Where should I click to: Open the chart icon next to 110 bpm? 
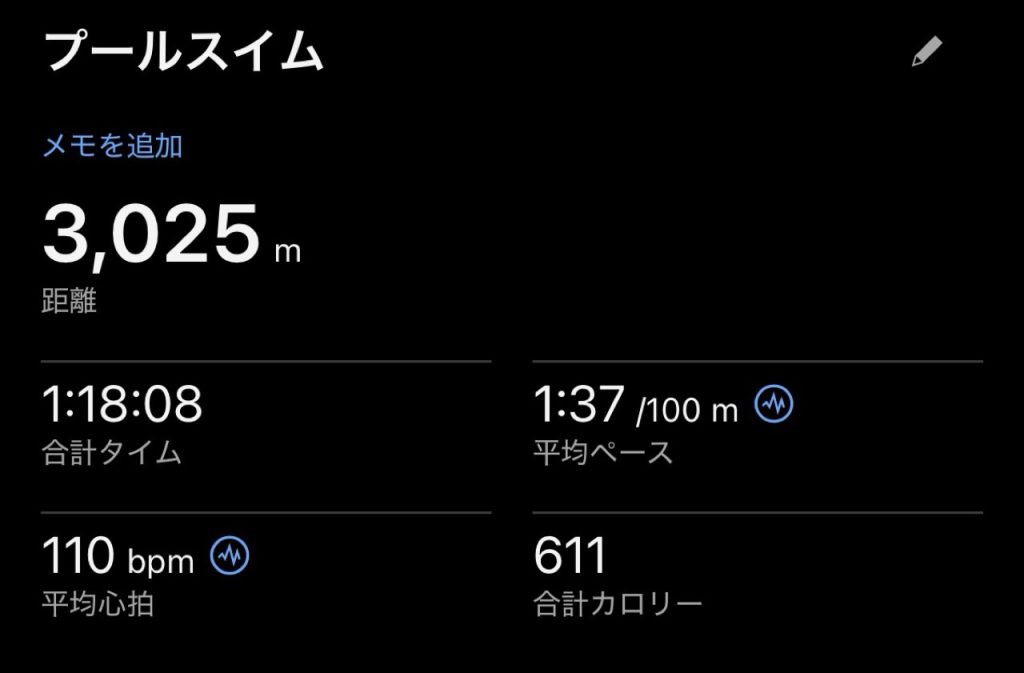coord(230,556)
